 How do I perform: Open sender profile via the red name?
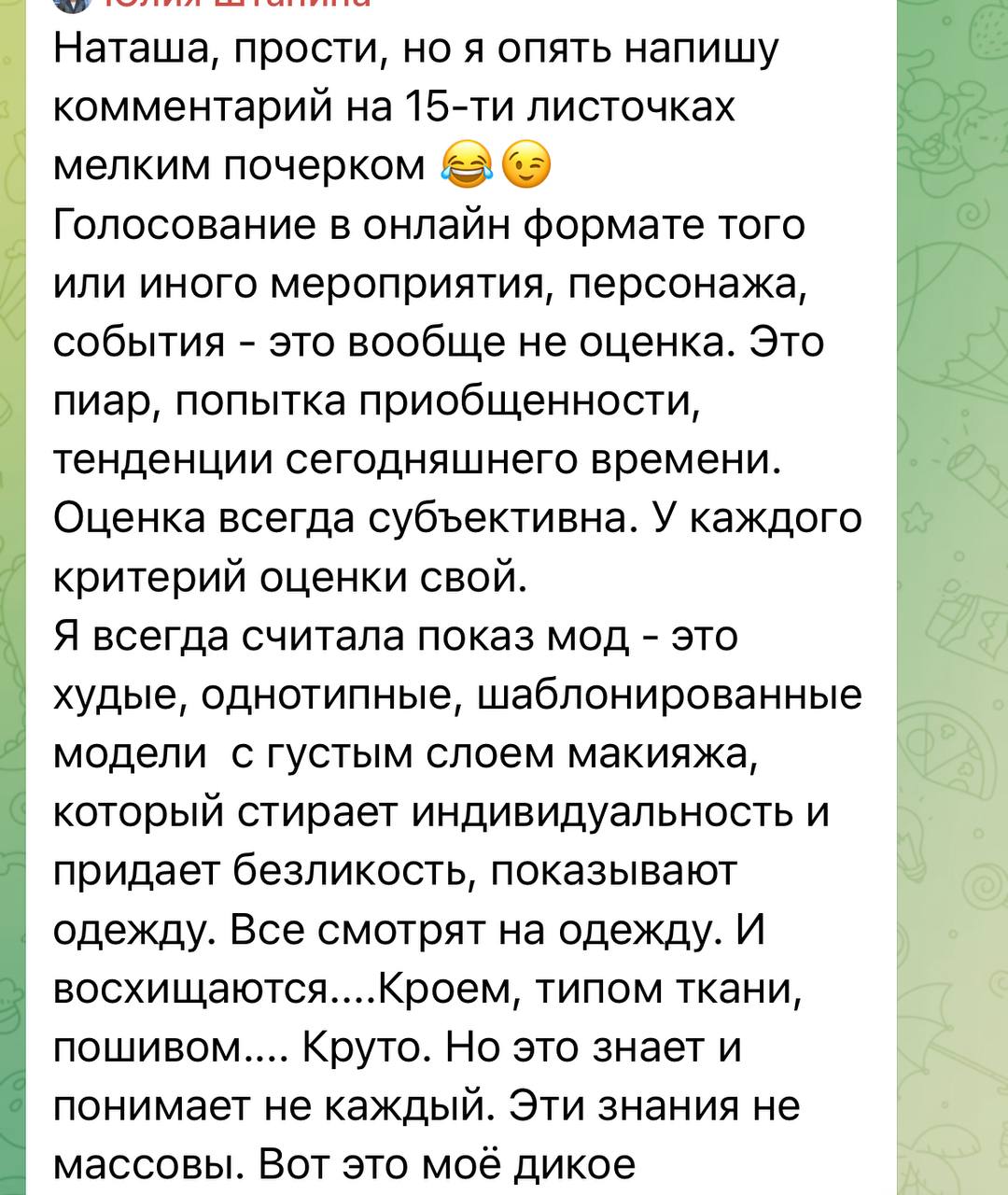click(x=233, y=4)
